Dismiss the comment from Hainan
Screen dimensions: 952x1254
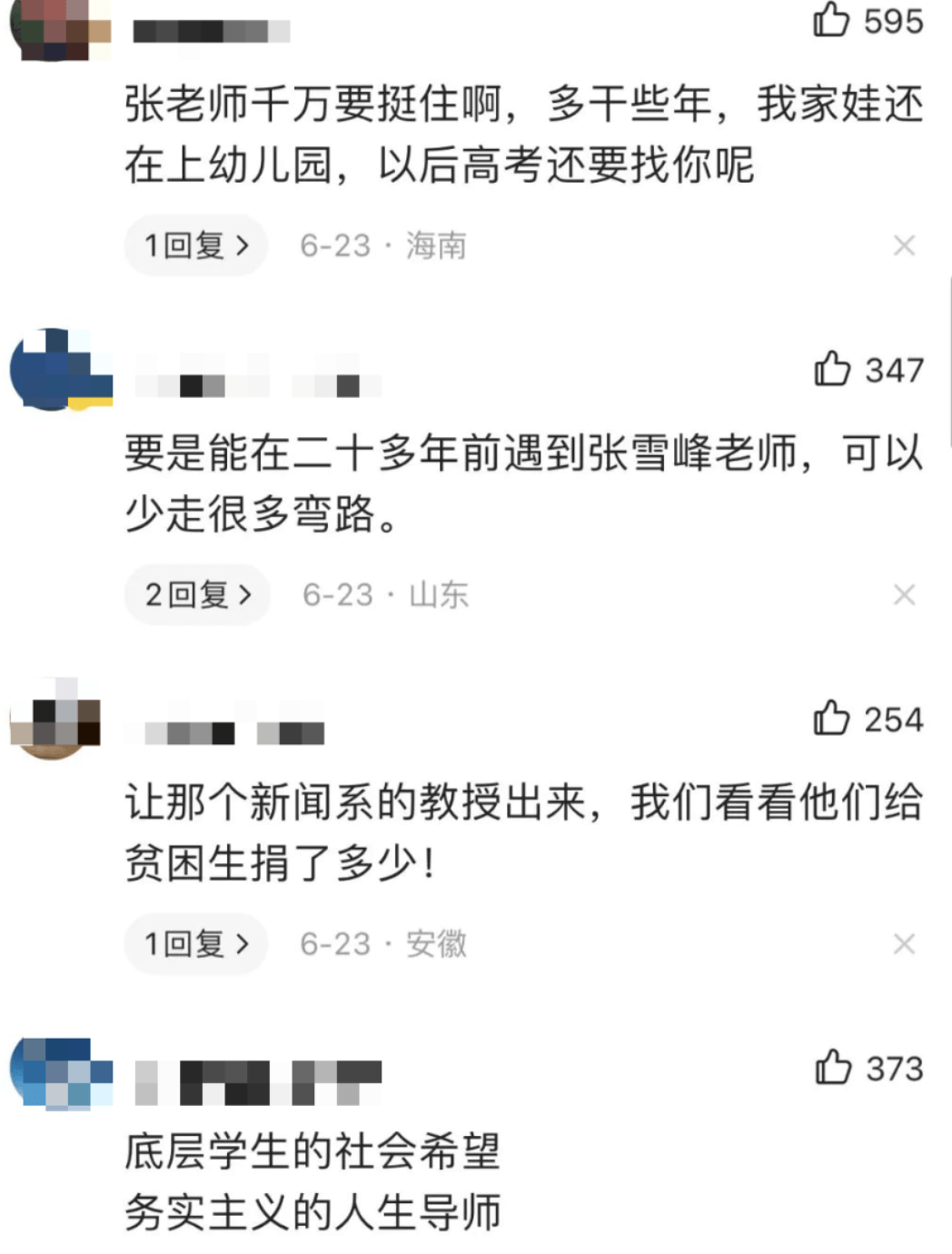(x=904, y=245)
